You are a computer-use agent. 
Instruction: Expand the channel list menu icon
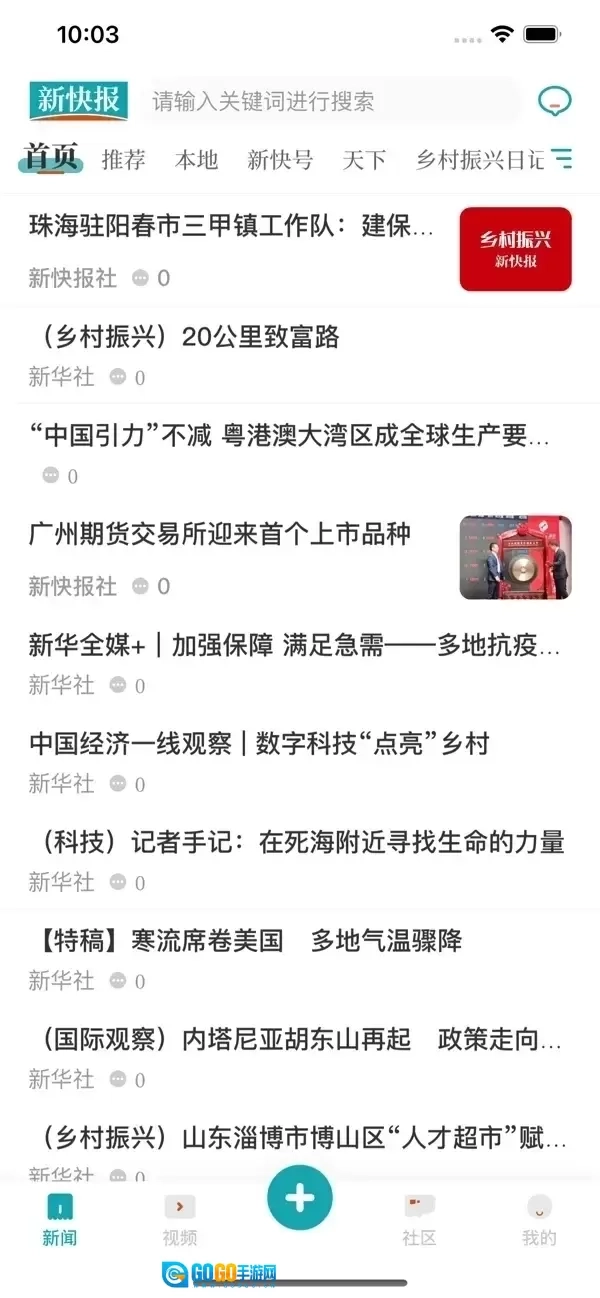[x=564, y=159]
